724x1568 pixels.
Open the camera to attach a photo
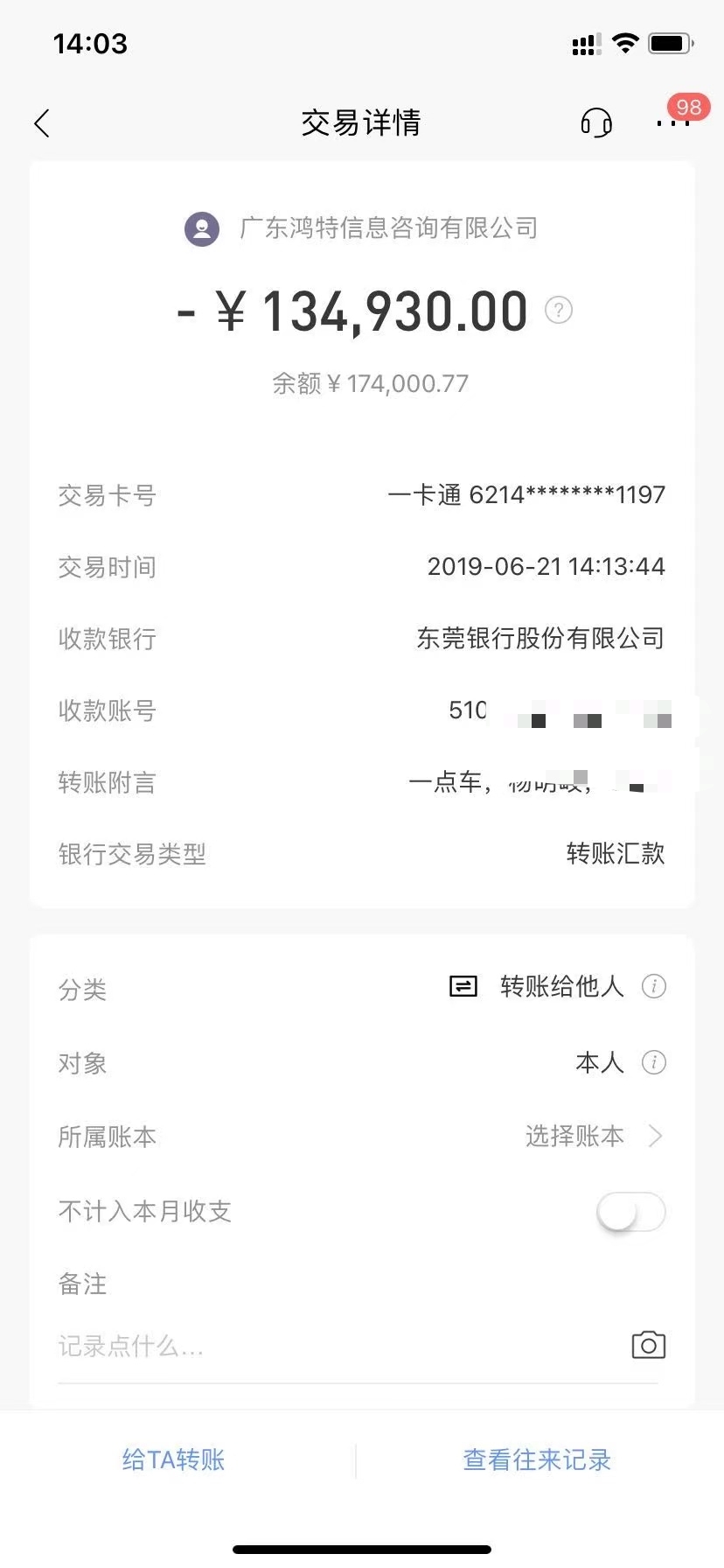coord(647,1346)
